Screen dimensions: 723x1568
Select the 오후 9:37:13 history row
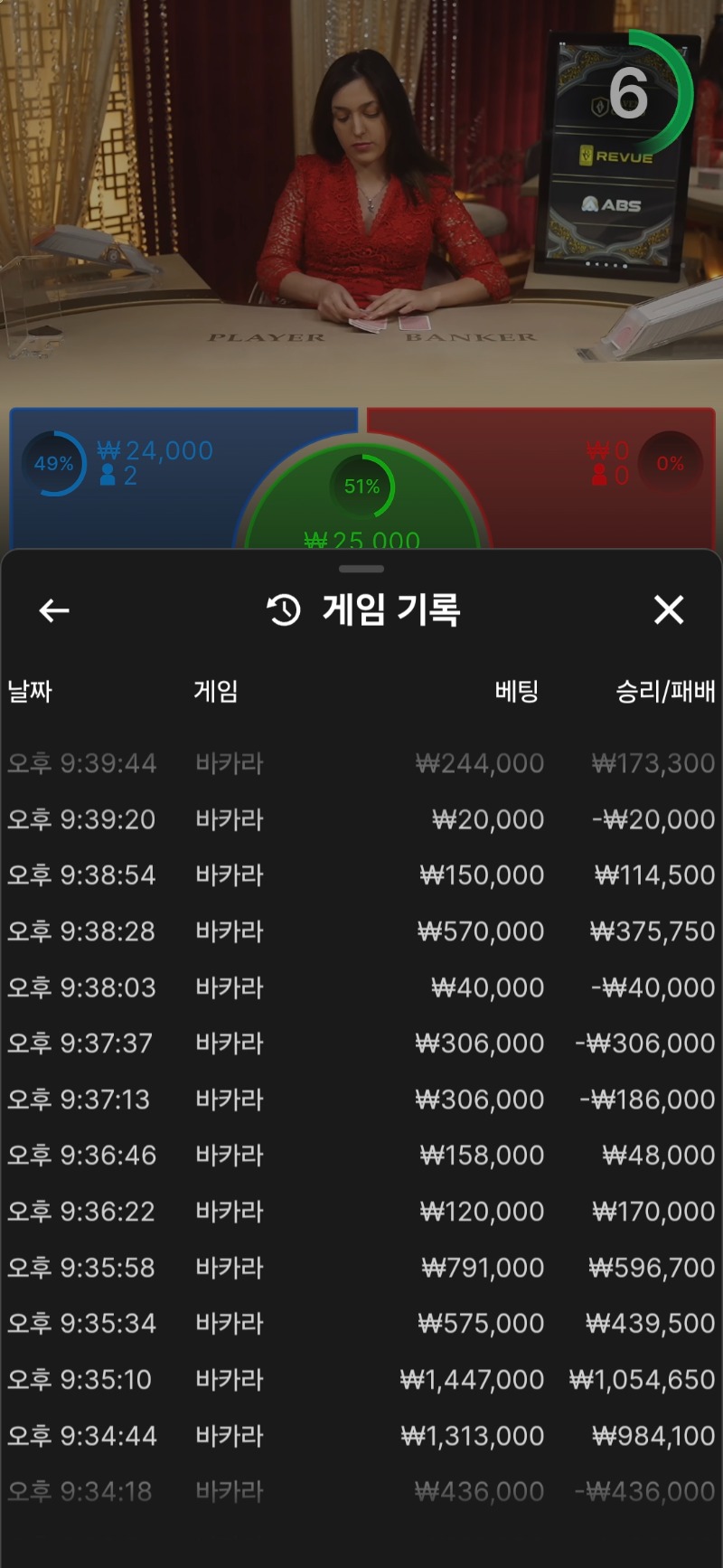coord(361,1100)
